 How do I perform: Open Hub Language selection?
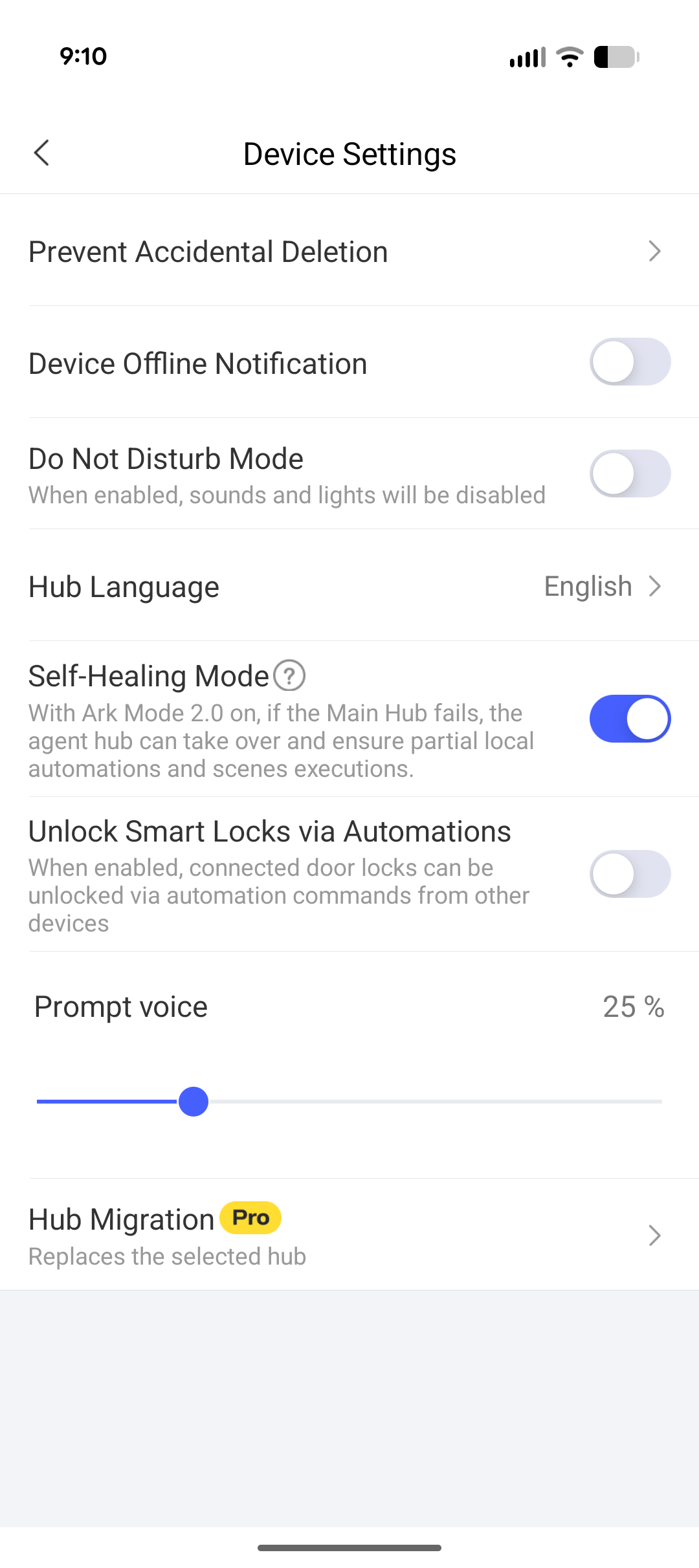pyautogui.click(x=349, y=587)
